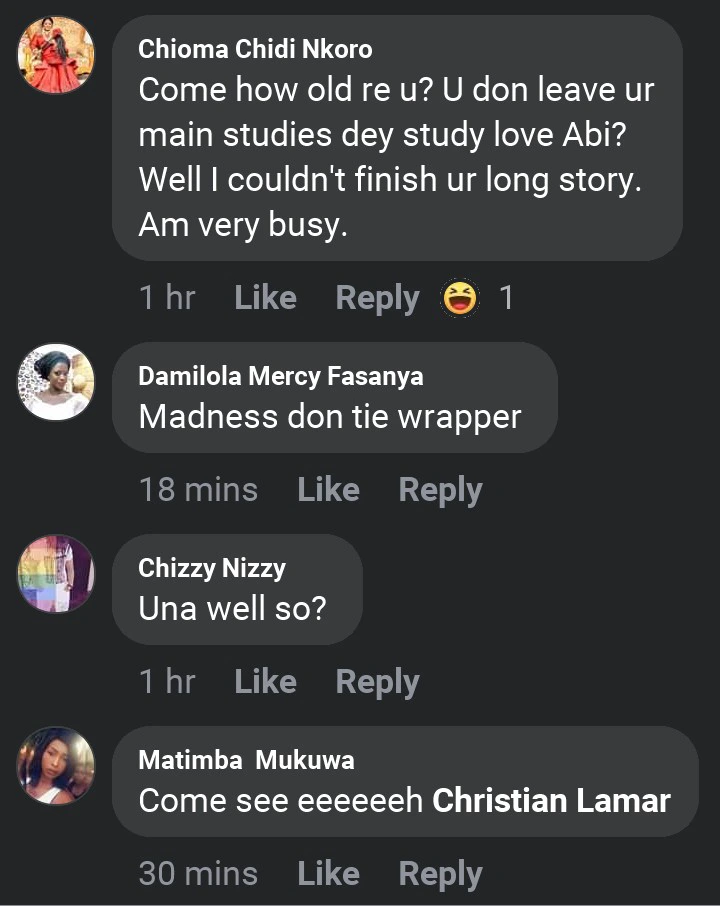Open Matimba Mukuwa's profile picture
720x906 pixels.
[56, 765]
